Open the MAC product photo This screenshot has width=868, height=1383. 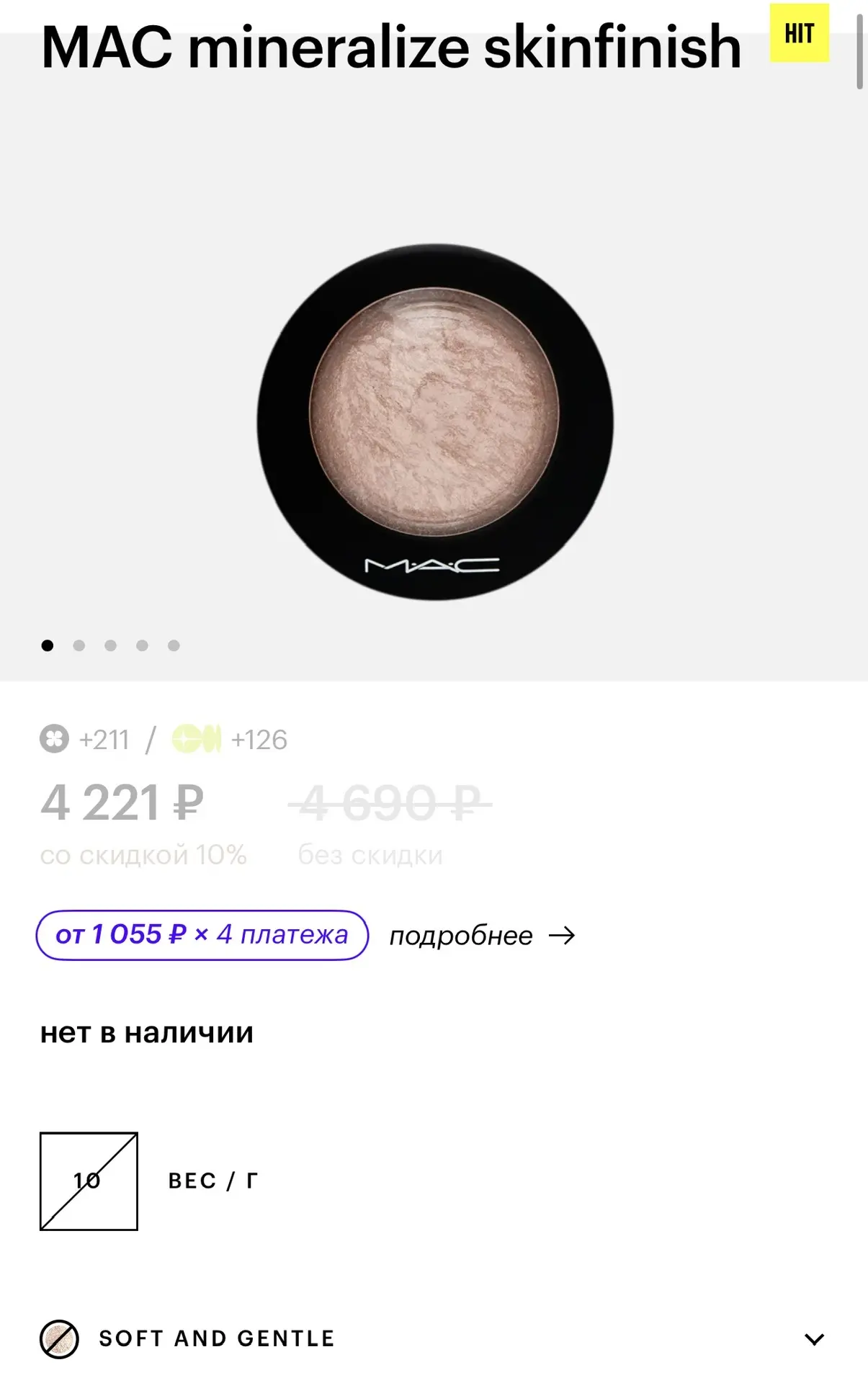click(435, 421)
